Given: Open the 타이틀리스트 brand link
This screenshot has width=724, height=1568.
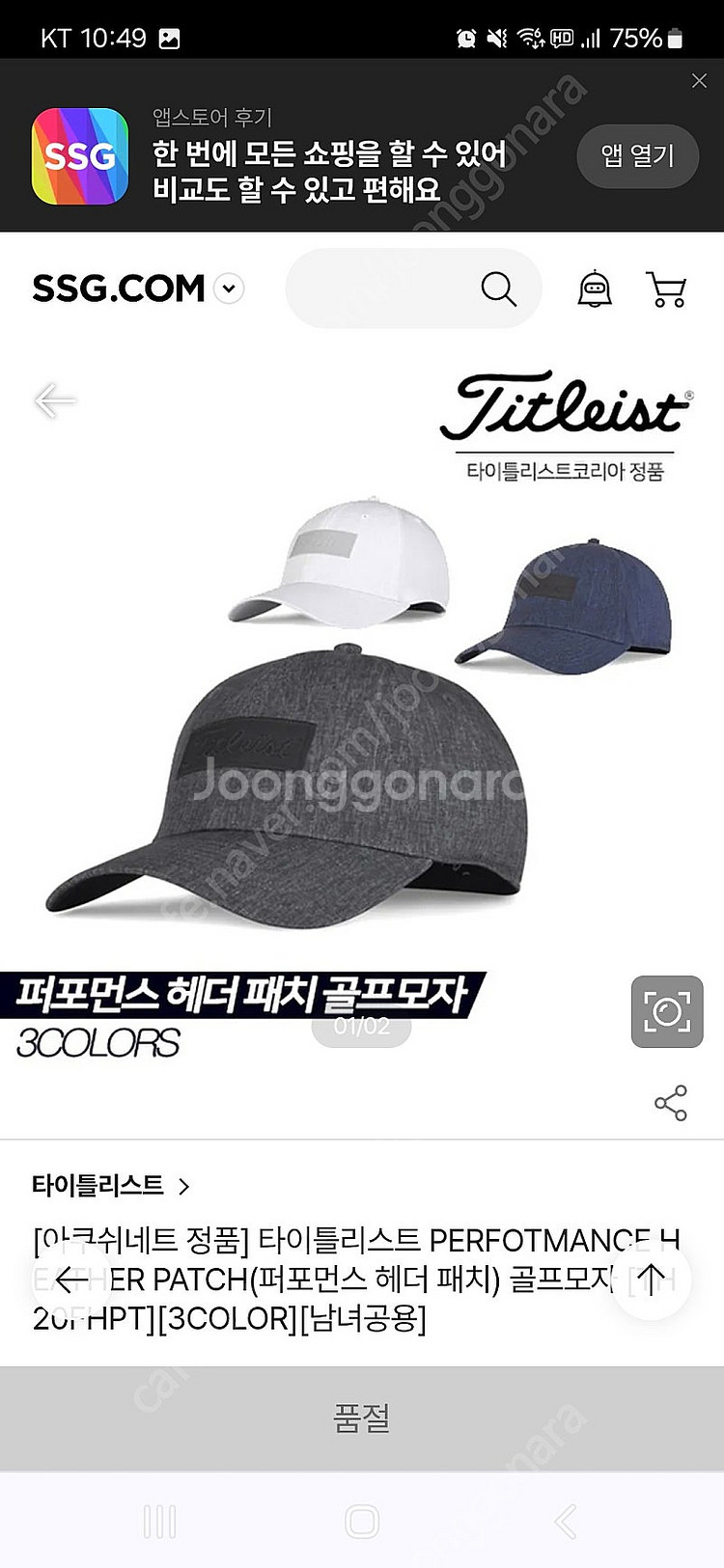Looking at the screenshot, I should click(111, 1185).
